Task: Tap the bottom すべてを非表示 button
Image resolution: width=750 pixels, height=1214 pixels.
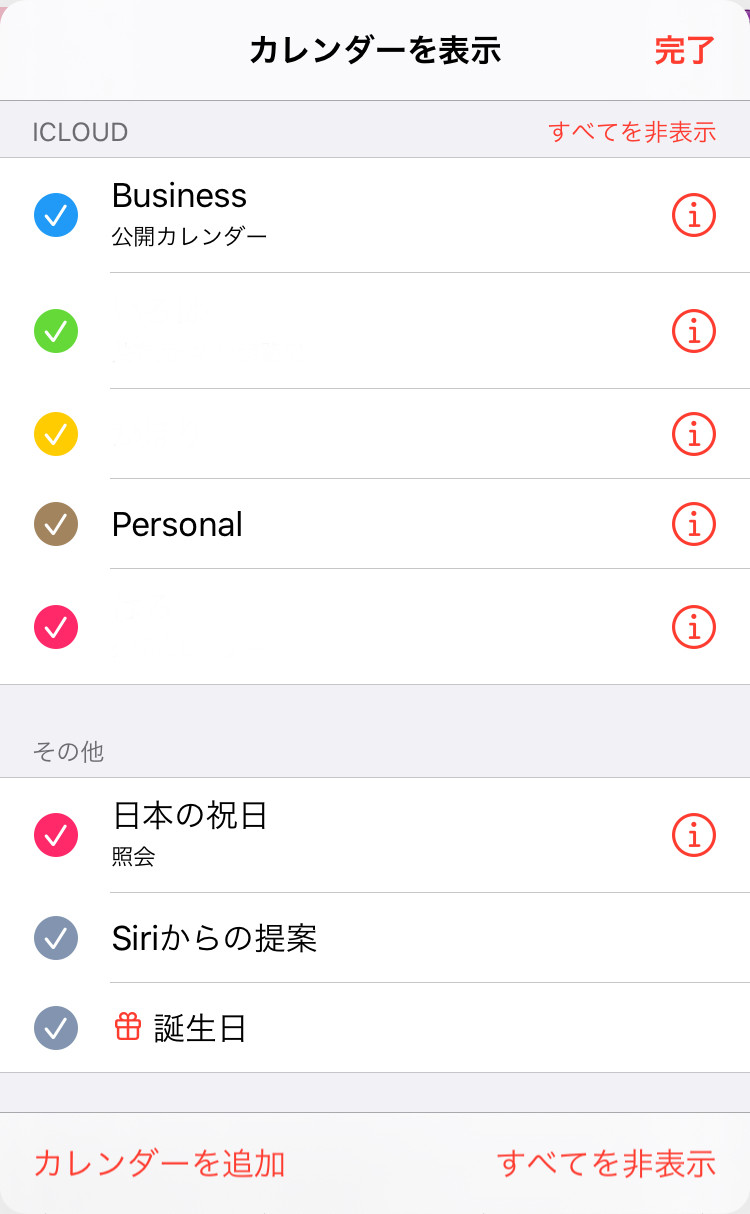Action: tap(607, 1163)
